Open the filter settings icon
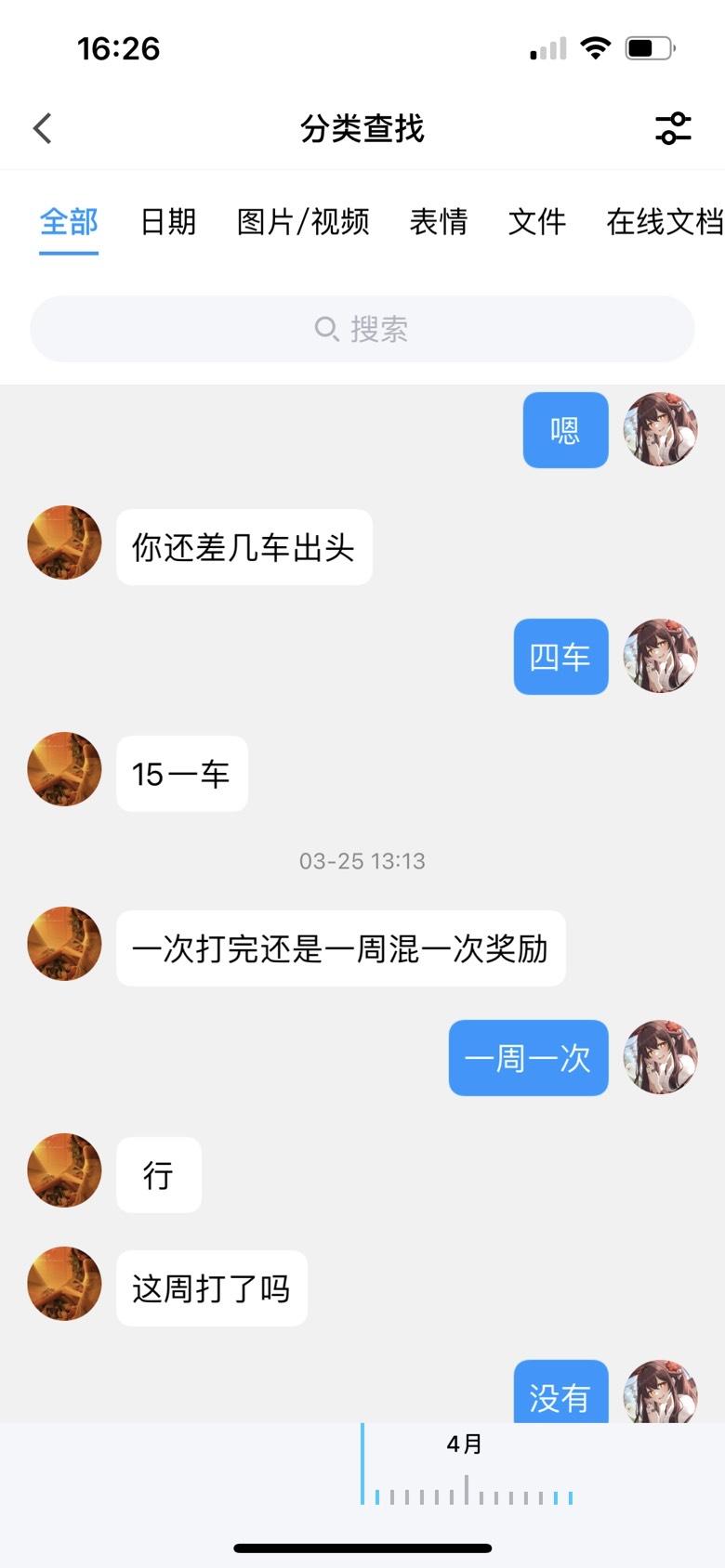Viewport: 725px width, 1568px height. (x=672, y=130)
